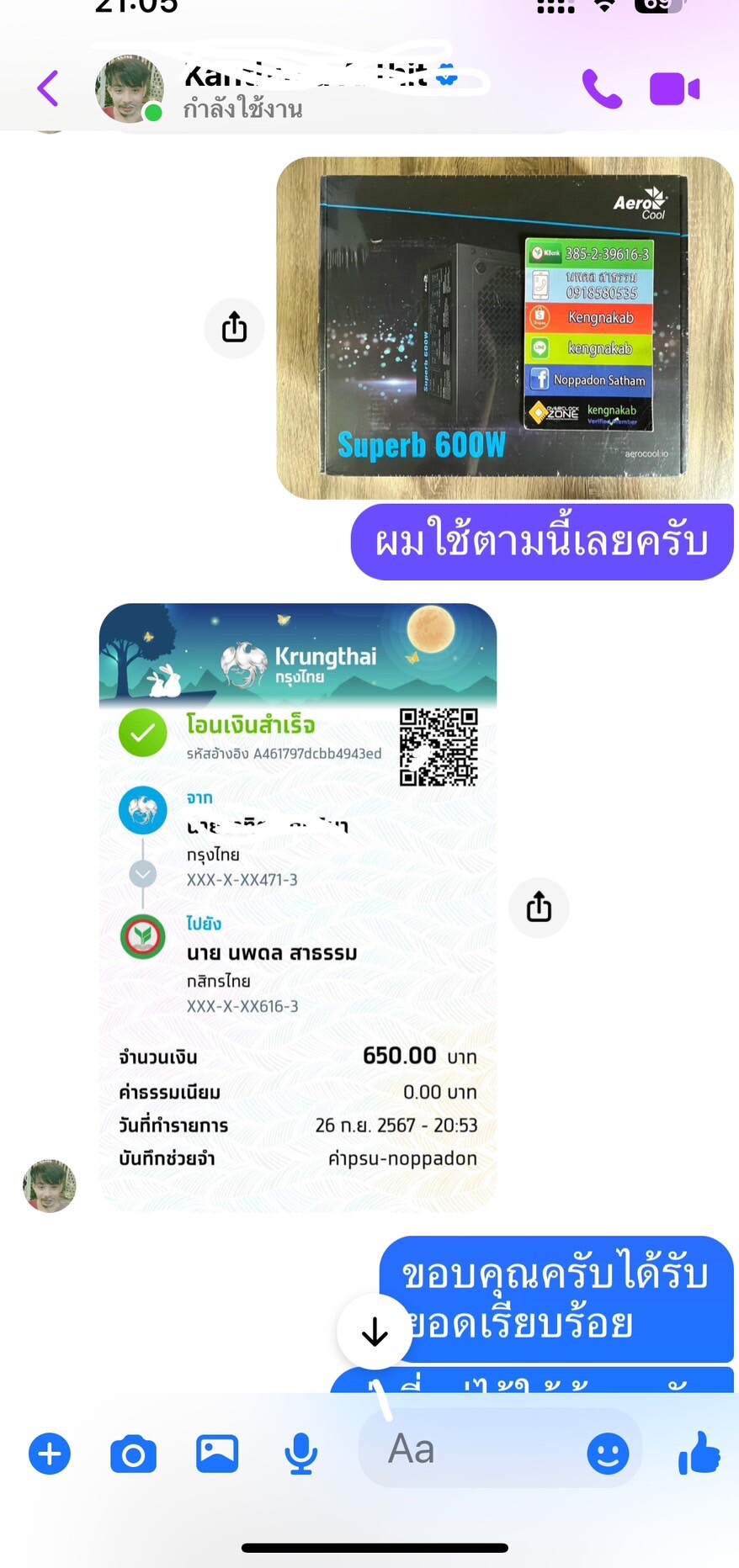Send a thumbs-up like
Screen dimensions: 739x1568
(699, 1453)
